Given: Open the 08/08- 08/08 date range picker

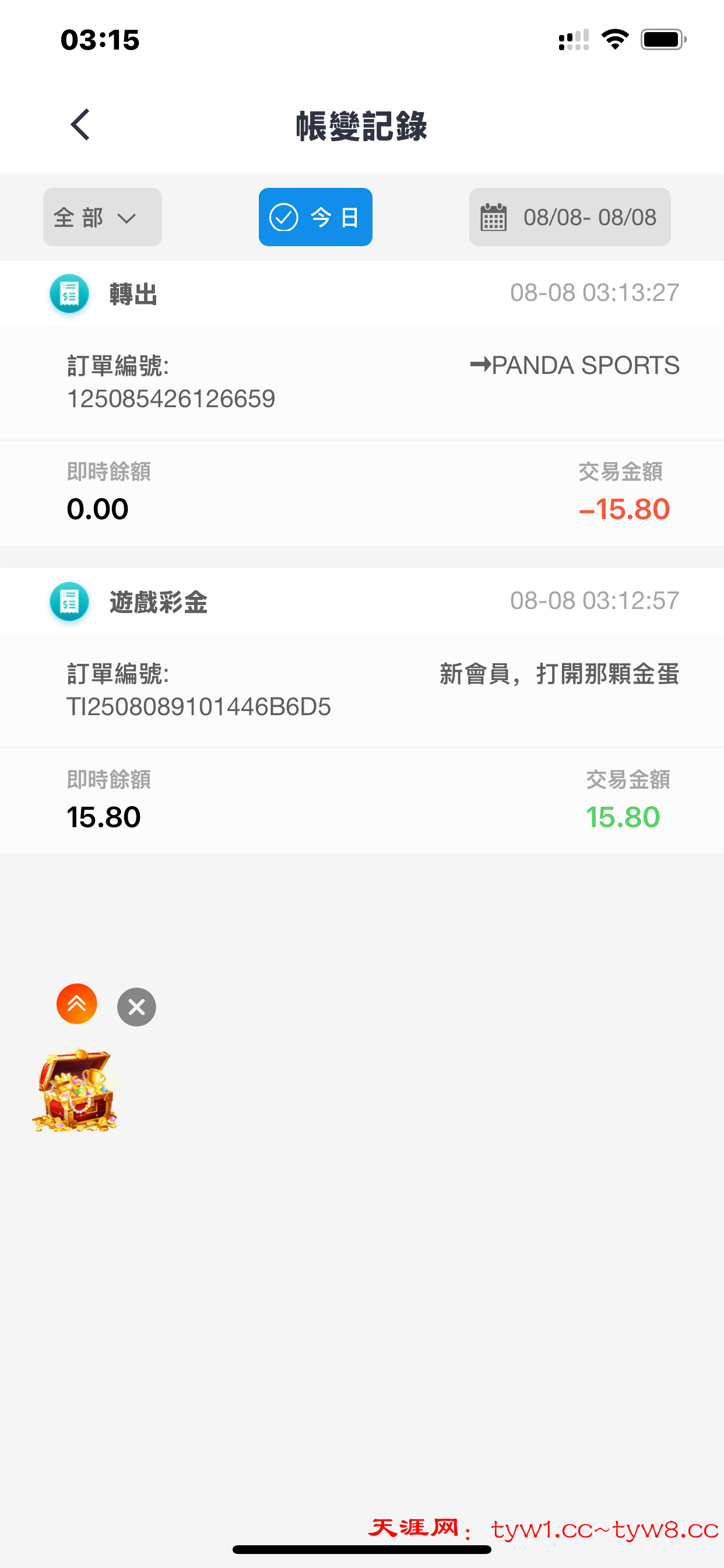Looking at the screenshot, I should [x=570, y=218].
